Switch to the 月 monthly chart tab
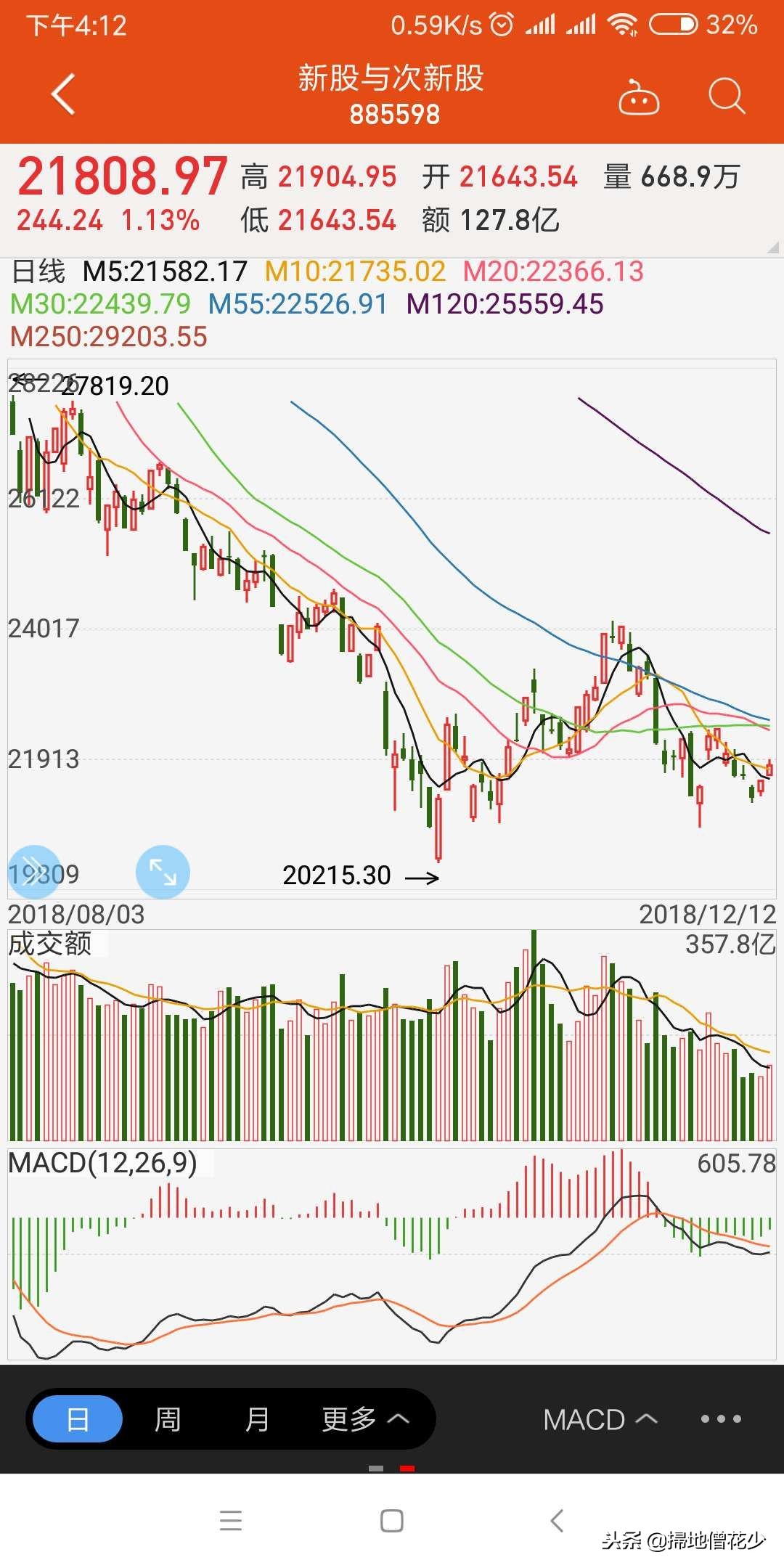The width and height of the screenshot is (784, 1568). point(256,1418)
